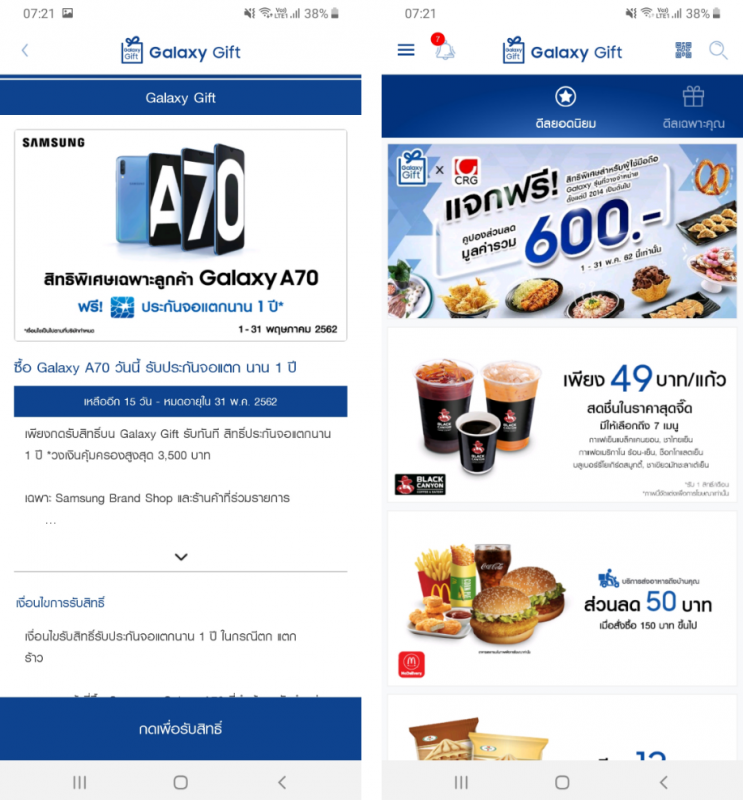Open the notifications bell with badge 7
This screenshot has width=743, height=800.
pos(443,50)
